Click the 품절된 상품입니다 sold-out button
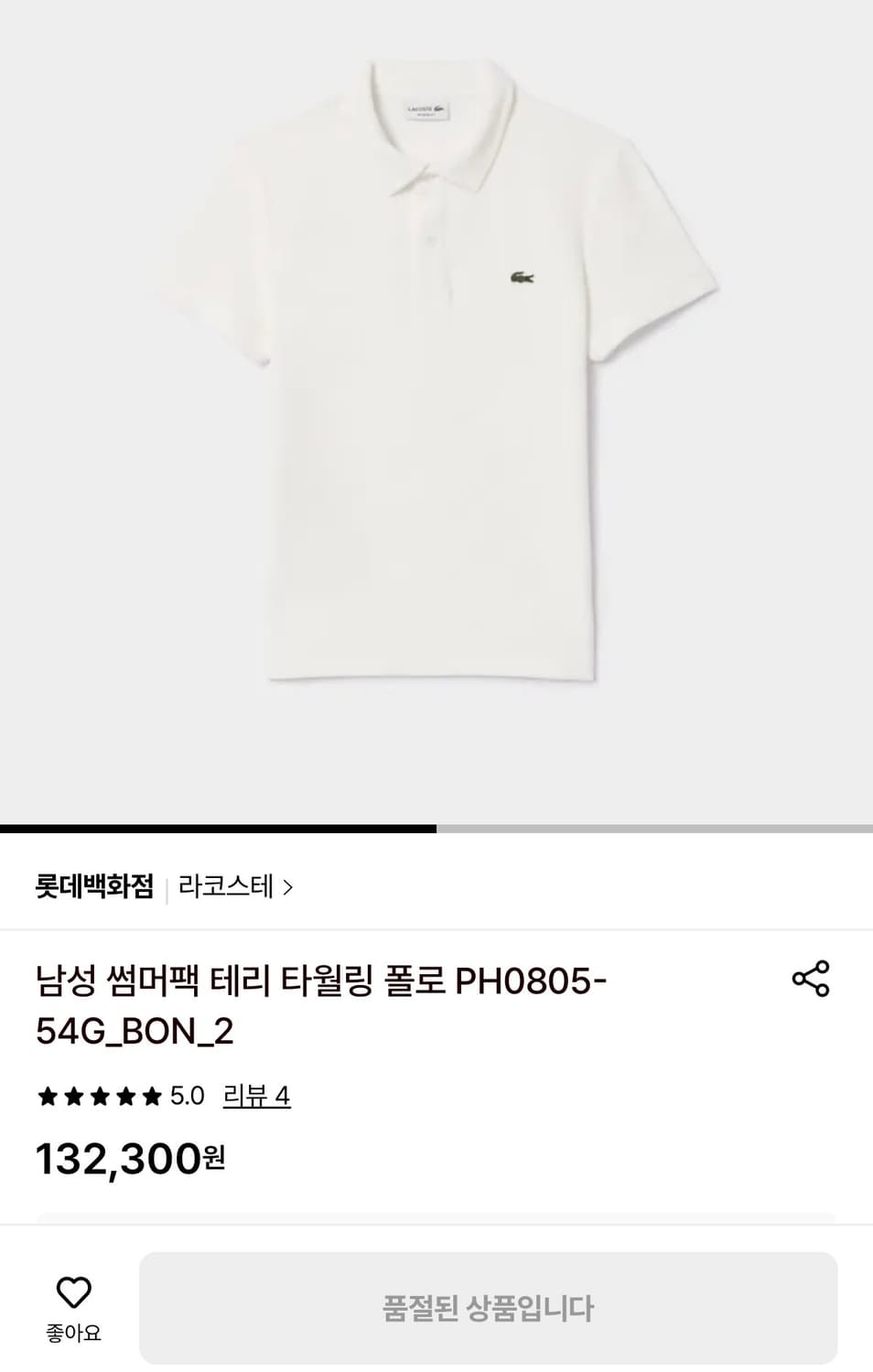Viewport: 873px width, 1372px height. (490, 1308)
